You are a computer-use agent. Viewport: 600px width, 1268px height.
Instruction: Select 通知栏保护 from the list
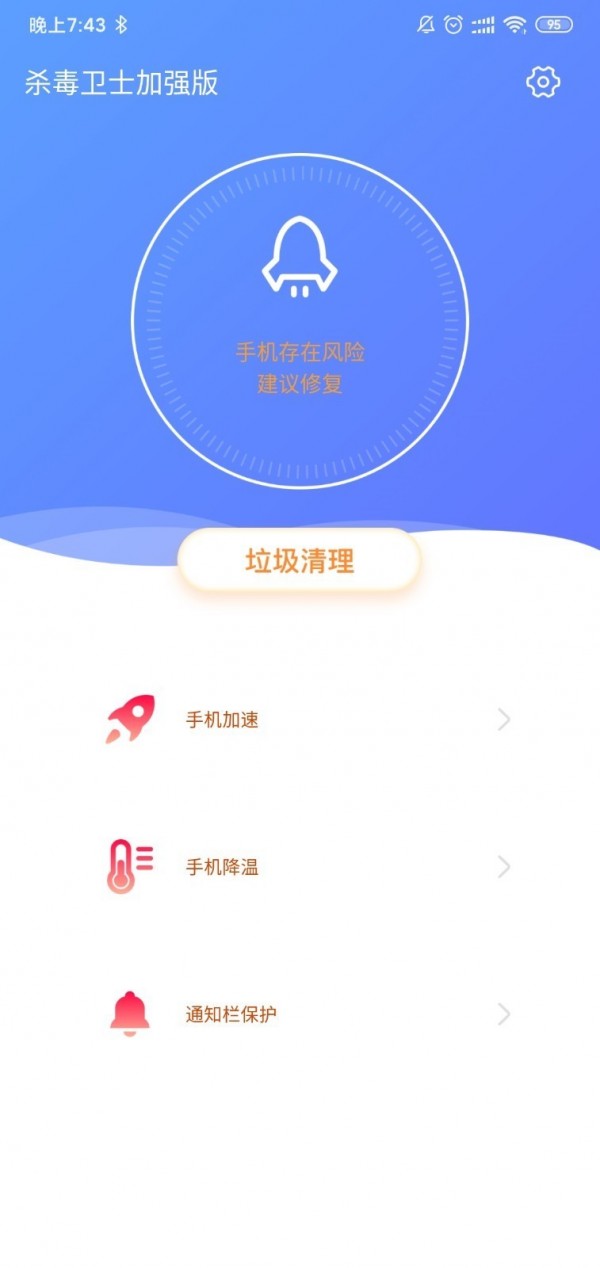(300, 1014)
